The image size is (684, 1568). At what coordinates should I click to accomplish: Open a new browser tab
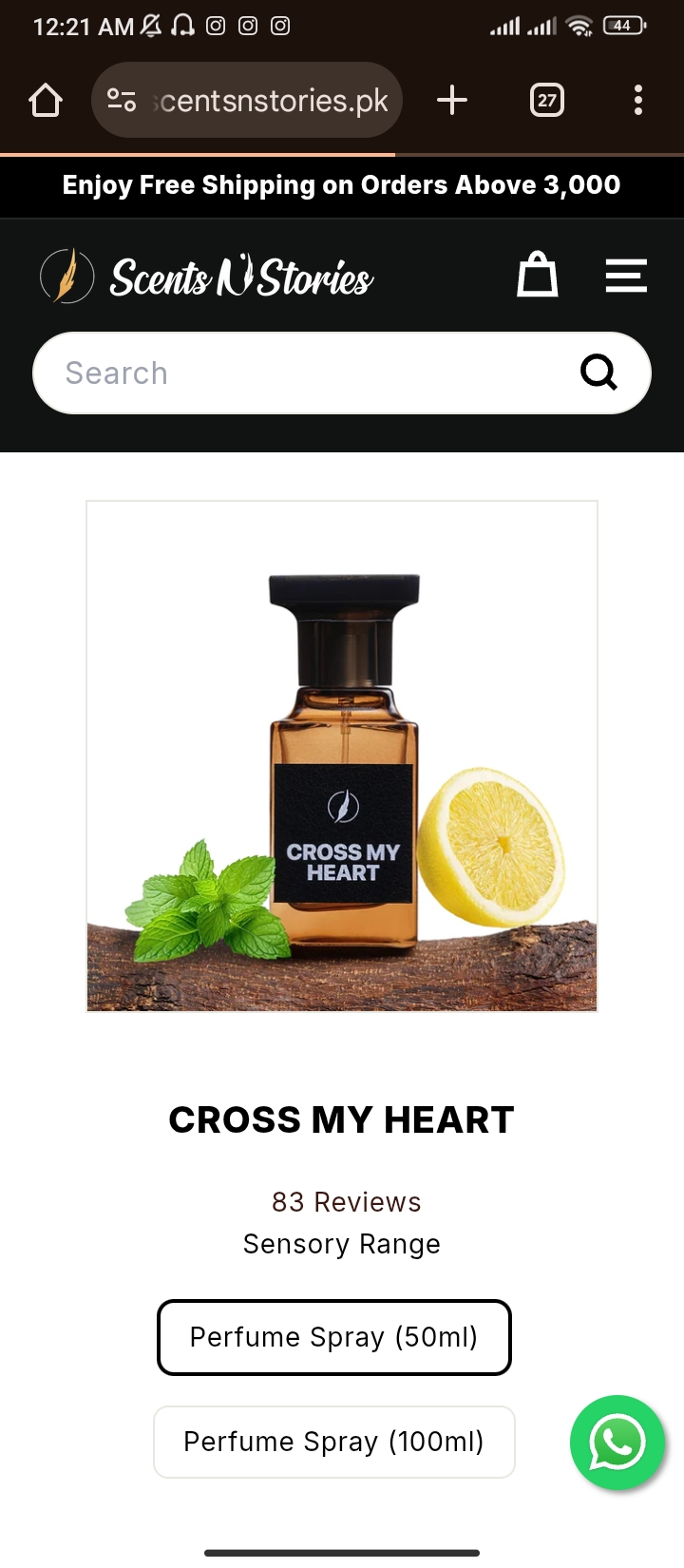[452, 100]
